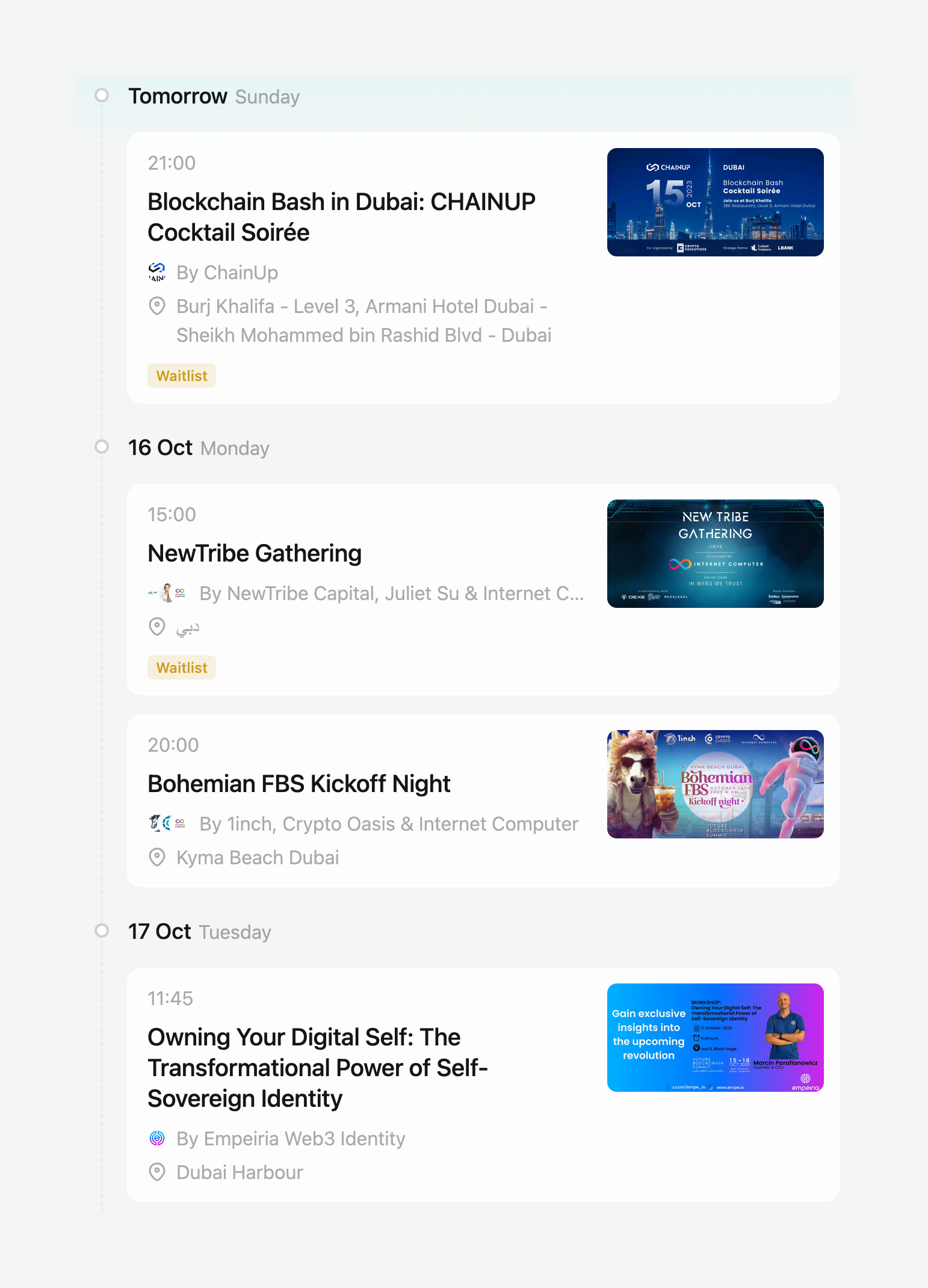Image resolution: width=928 pixels, height=1288 pixels.
Task: Open the NewTribe Gathering event
Action: pos(255,553)
